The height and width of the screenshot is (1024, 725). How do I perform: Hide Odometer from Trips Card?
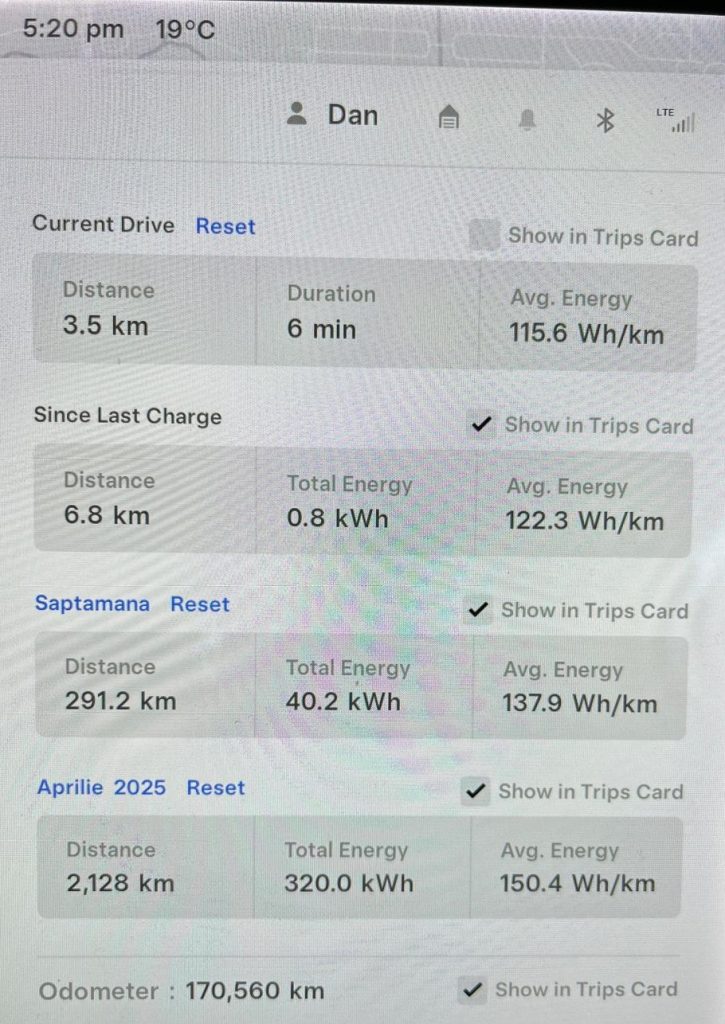click(x=472, y=990)
